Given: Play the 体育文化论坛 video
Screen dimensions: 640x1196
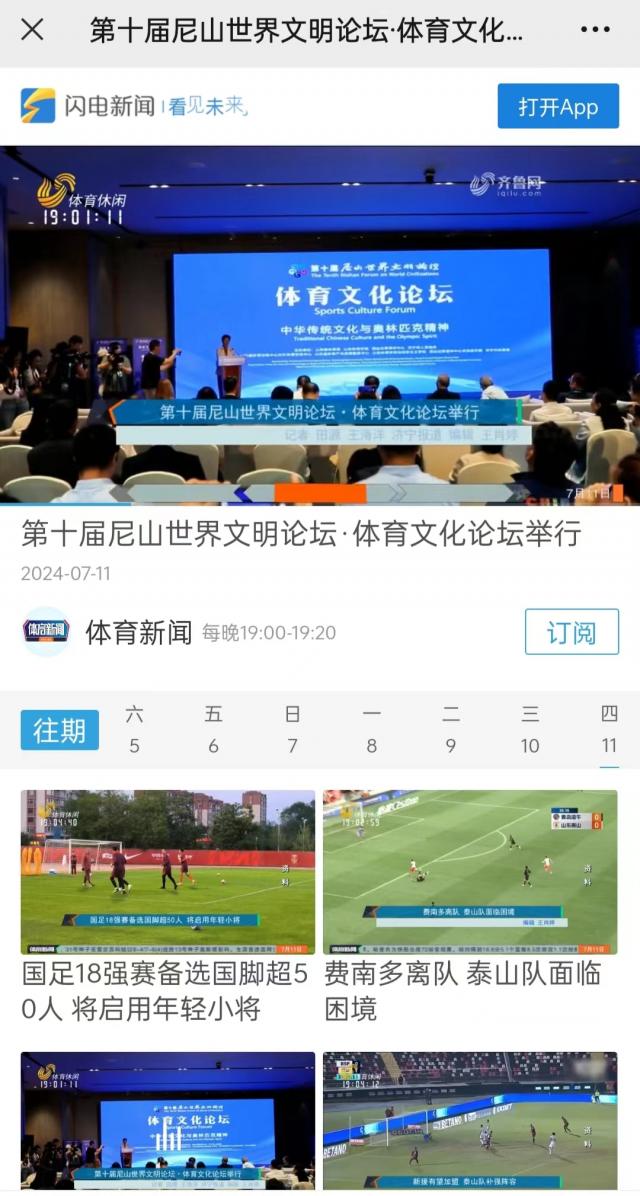Looking at the screenshot, I should (320, 325).
